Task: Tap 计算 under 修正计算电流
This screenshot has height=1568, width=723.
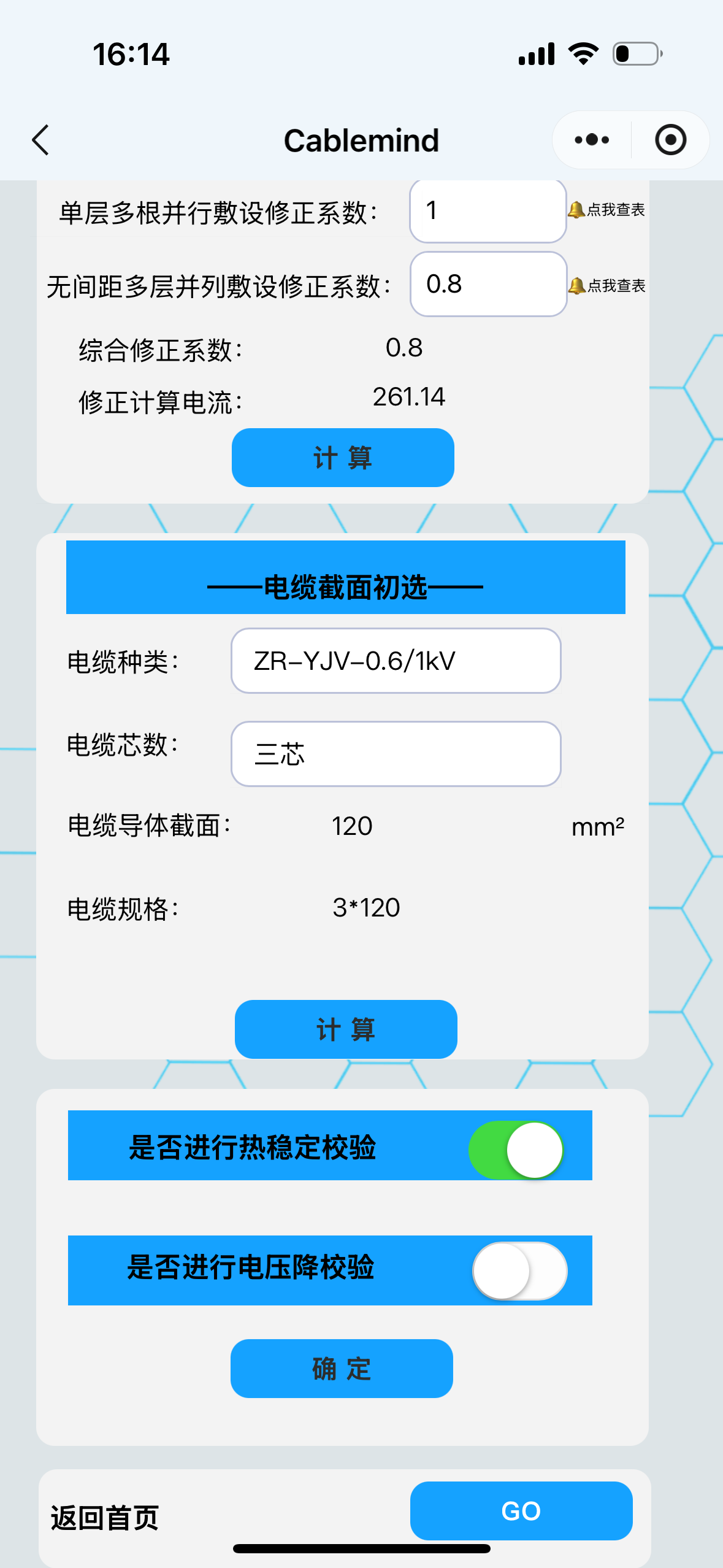Action: tap(343, 458)
